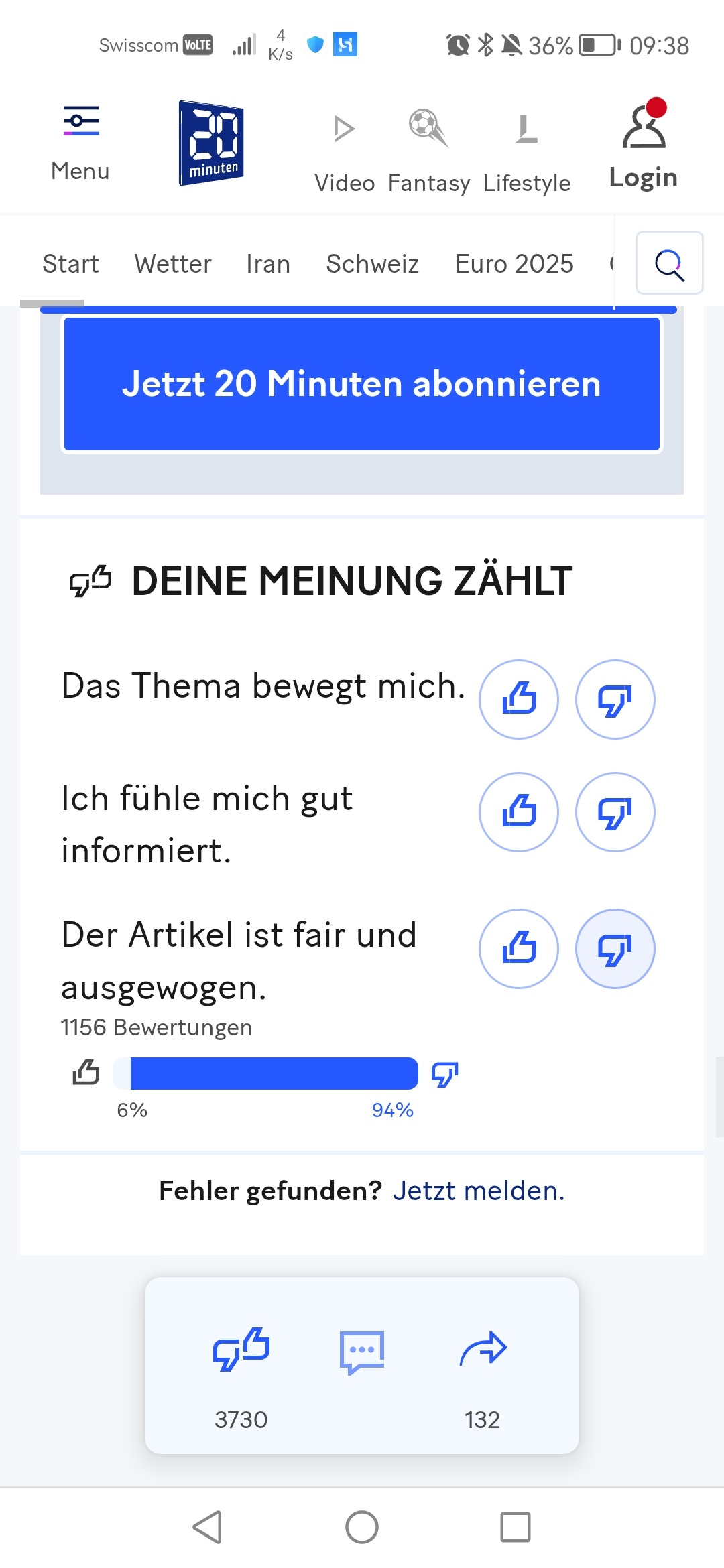Open the Login page
Image resolution: width=724 pixels, height=1568 pixels.
point(644,145)
